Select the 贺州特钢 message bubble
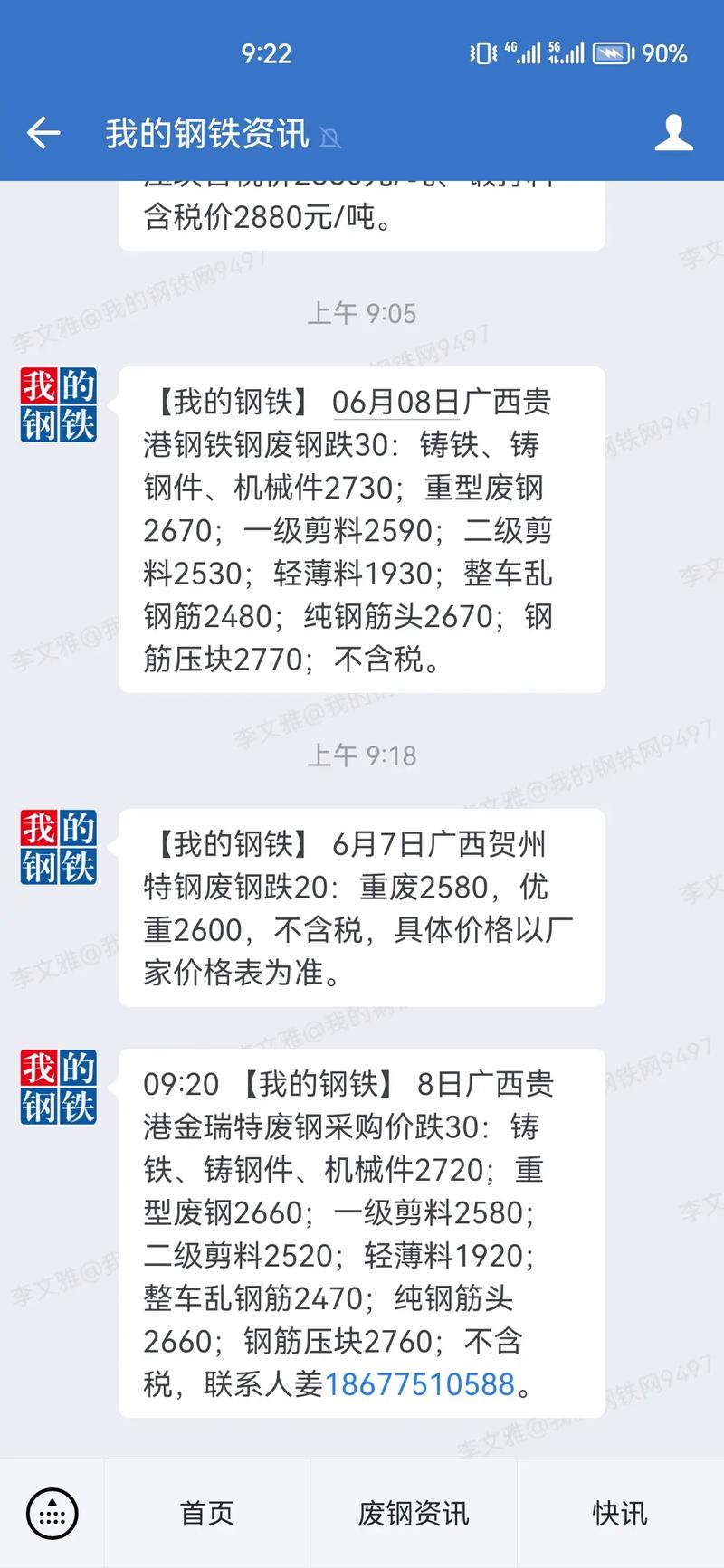Viewport: 724px width, 1568px height. (362, 909)
